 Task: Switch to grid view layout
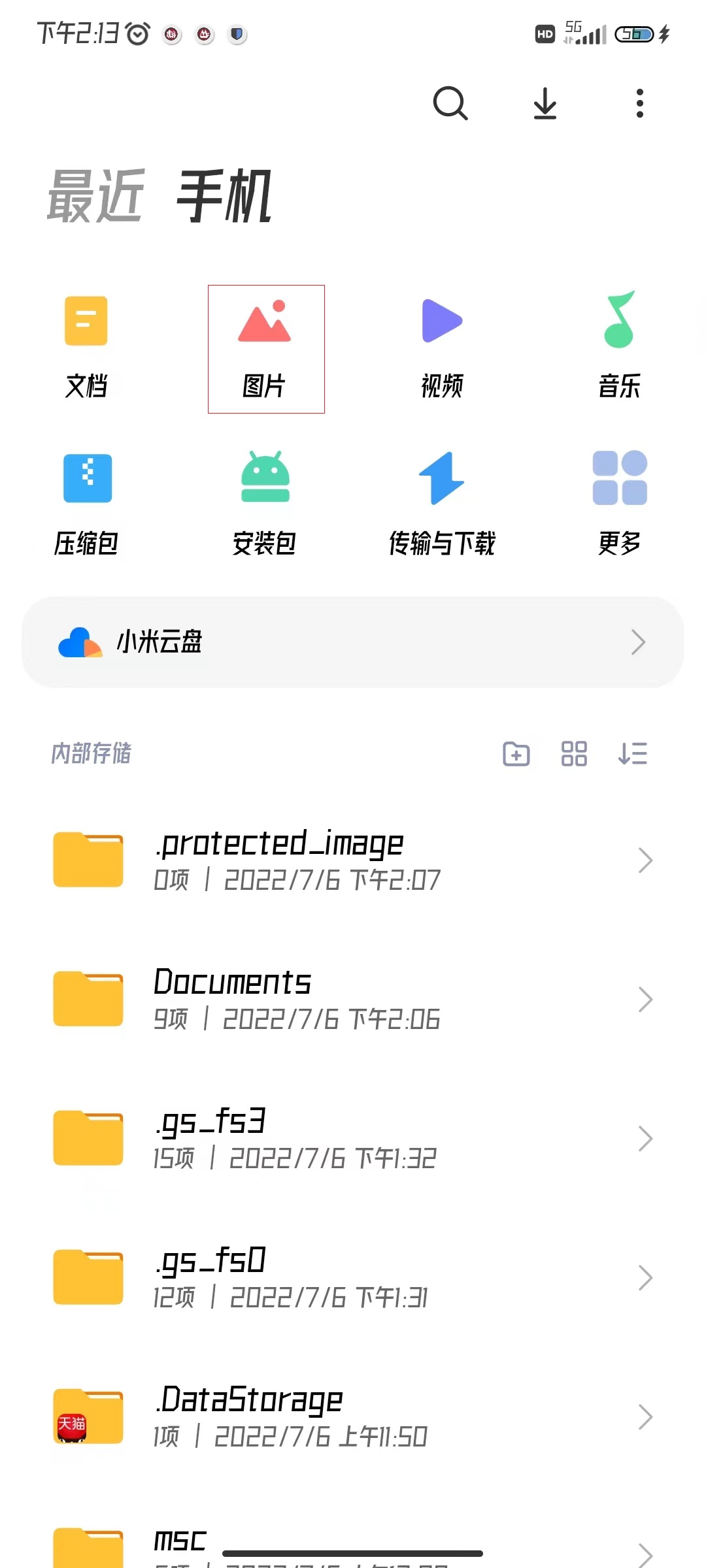(574, 755)
